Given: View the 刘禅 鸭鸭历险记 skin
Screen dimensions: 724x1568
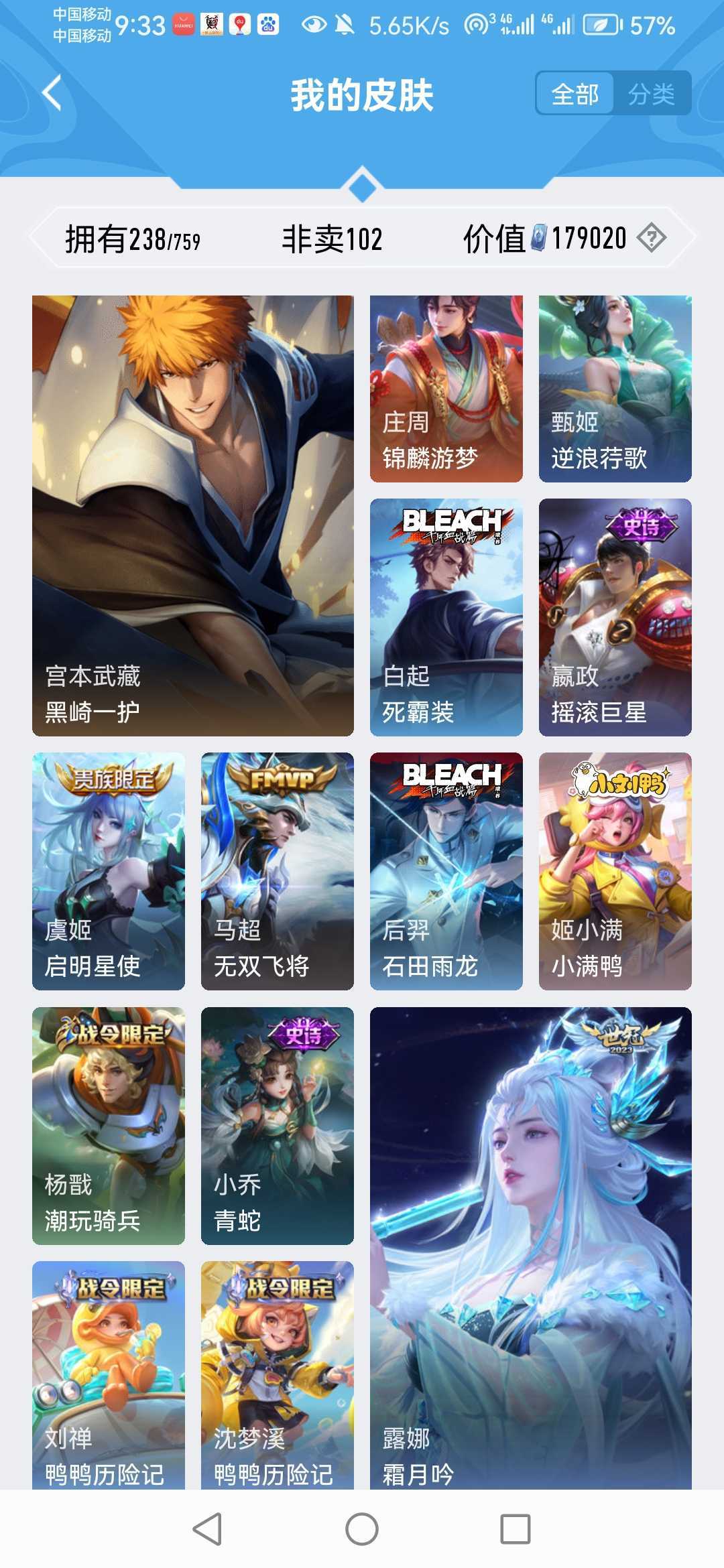Looking at the screenshot, I should 109,1374.
